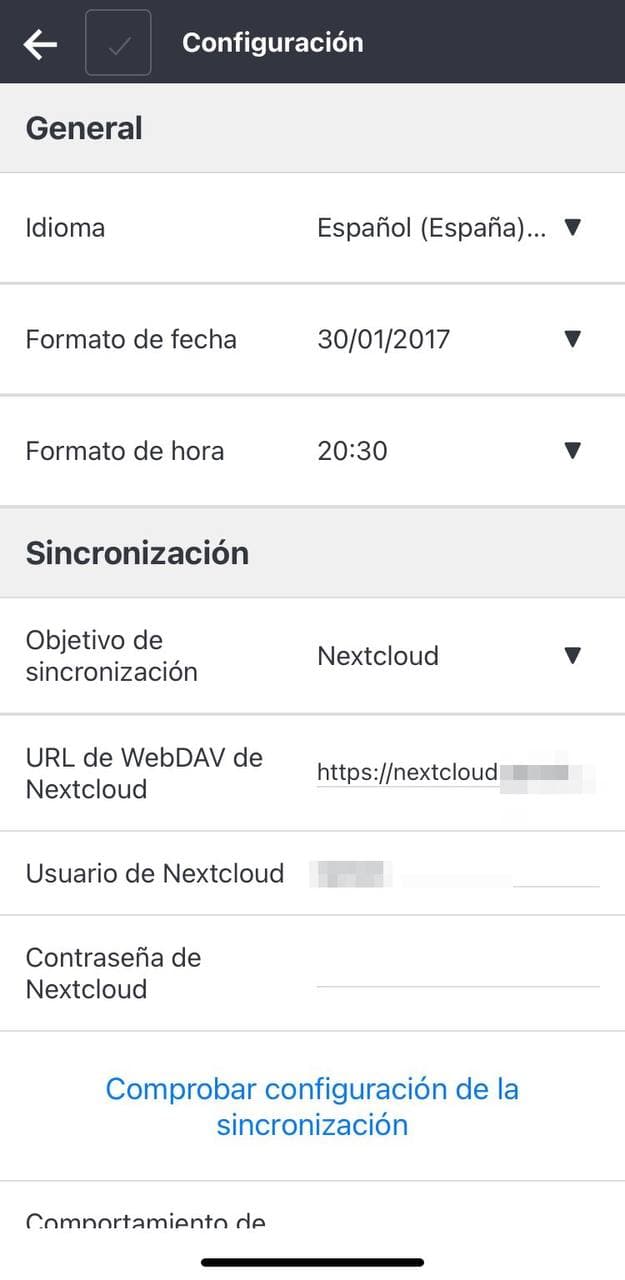The image size is (625, 1280).
Task: Select the Objetivo de sincronización dropdown
Action: click(448, 656)
